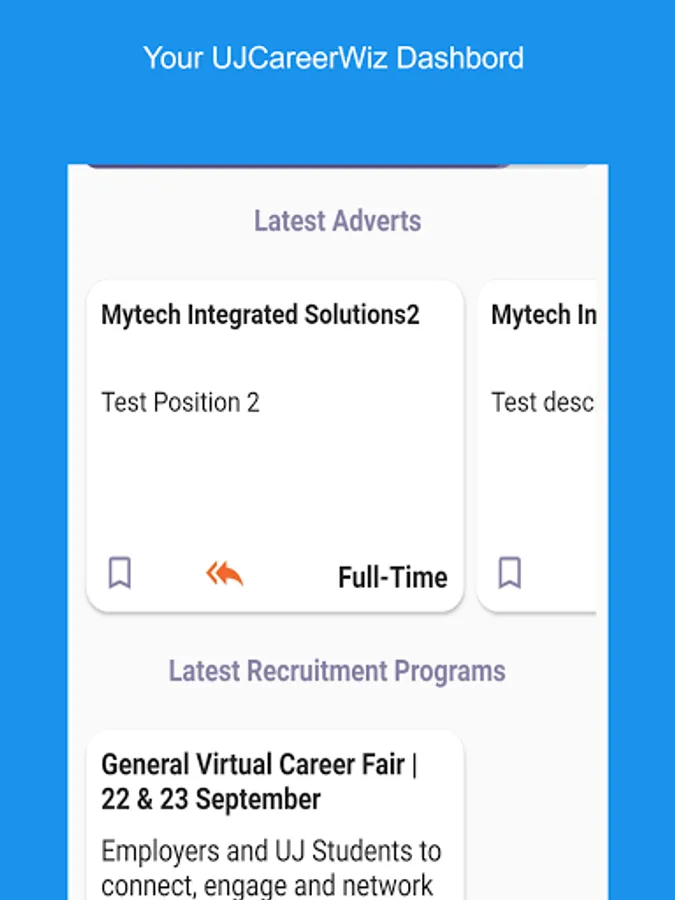This screenshot has width=675, height=900.
Task: Bookmark the Mytech Integrated Solutions2 advert
Action: [120, 574]
